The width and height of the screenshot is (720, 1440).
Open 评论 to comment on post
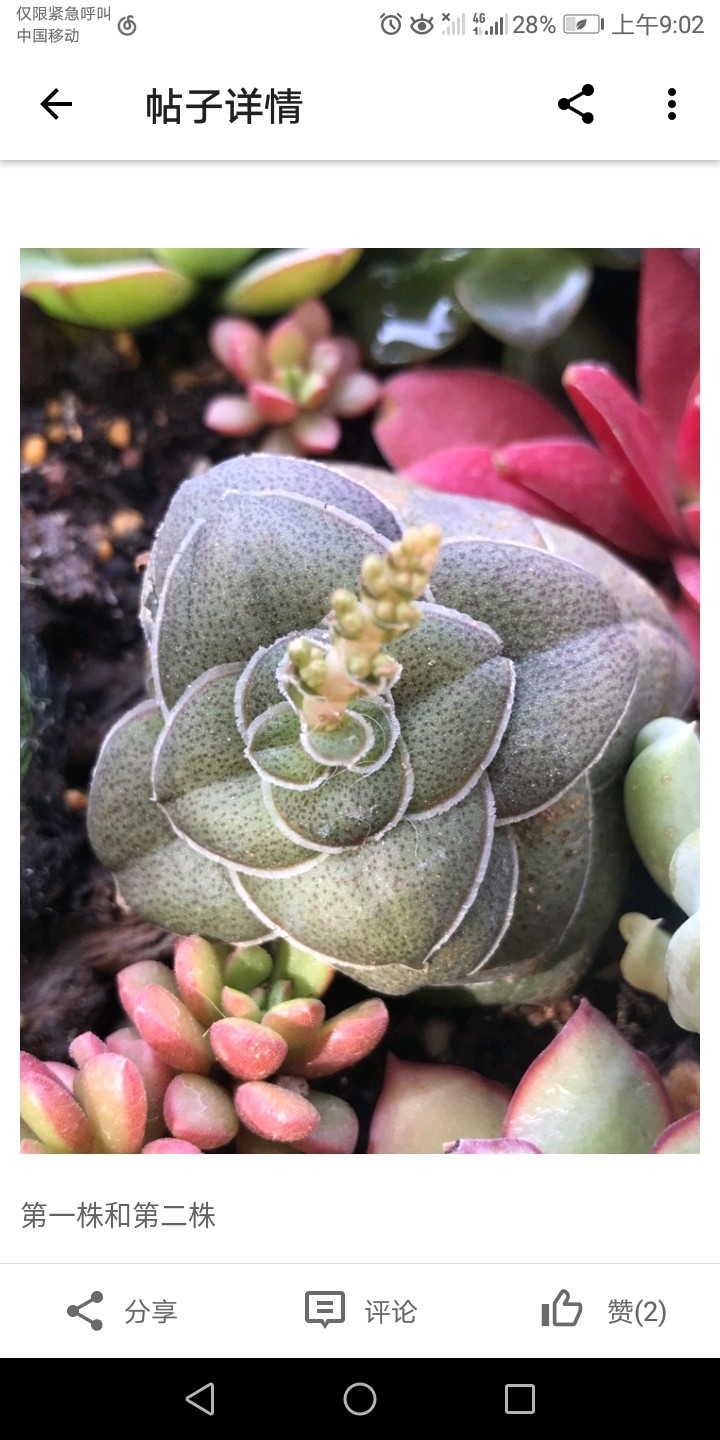point(361,1311)
